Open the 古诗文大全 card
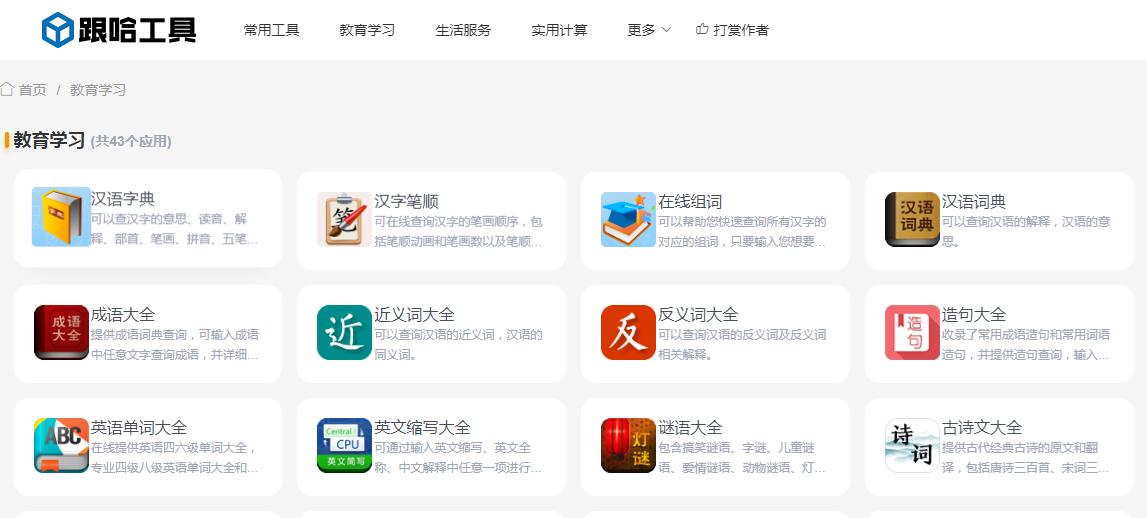 (x=999, y=446)
